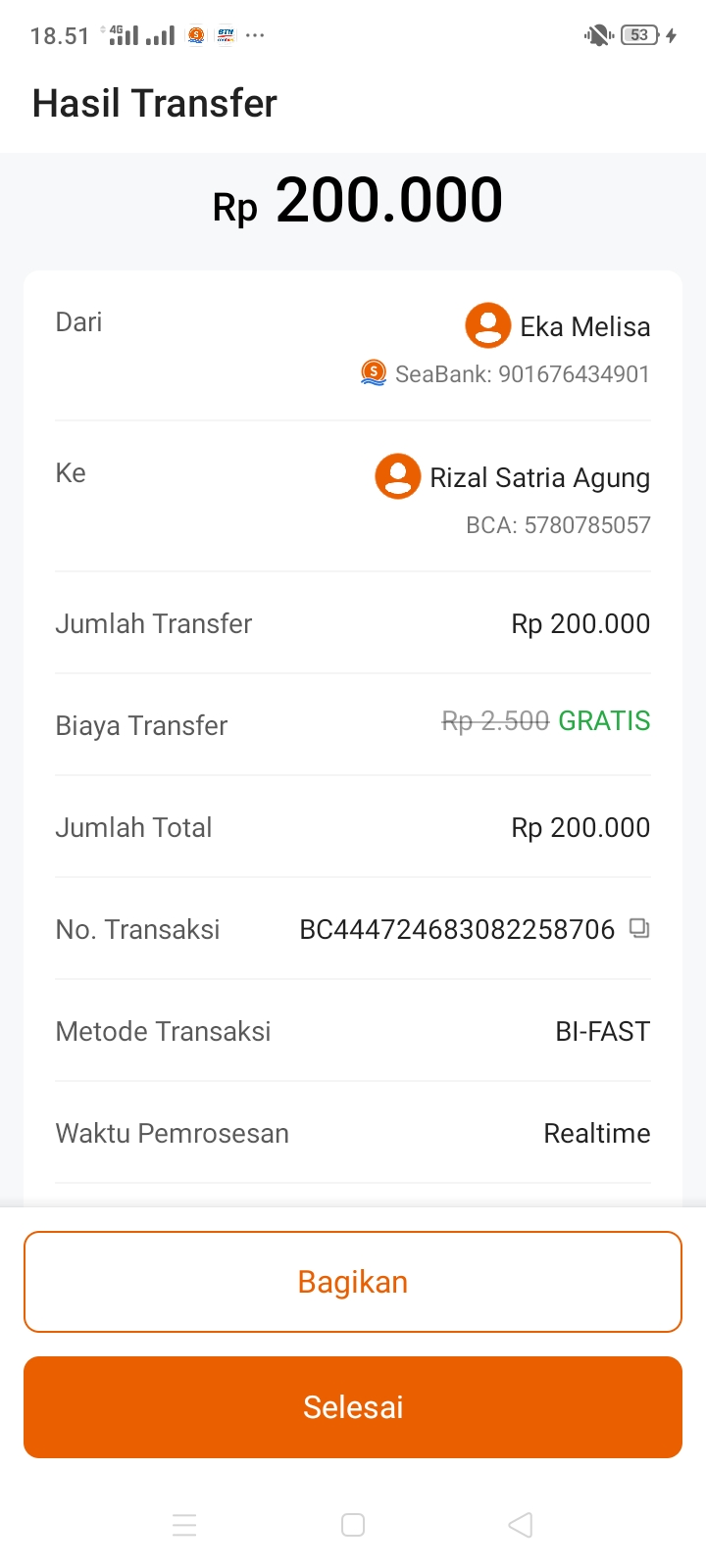The width and height of the screenshot is (706, 1568).
Task: Tap the Bagikan share button
Action: pos(353,1282)
